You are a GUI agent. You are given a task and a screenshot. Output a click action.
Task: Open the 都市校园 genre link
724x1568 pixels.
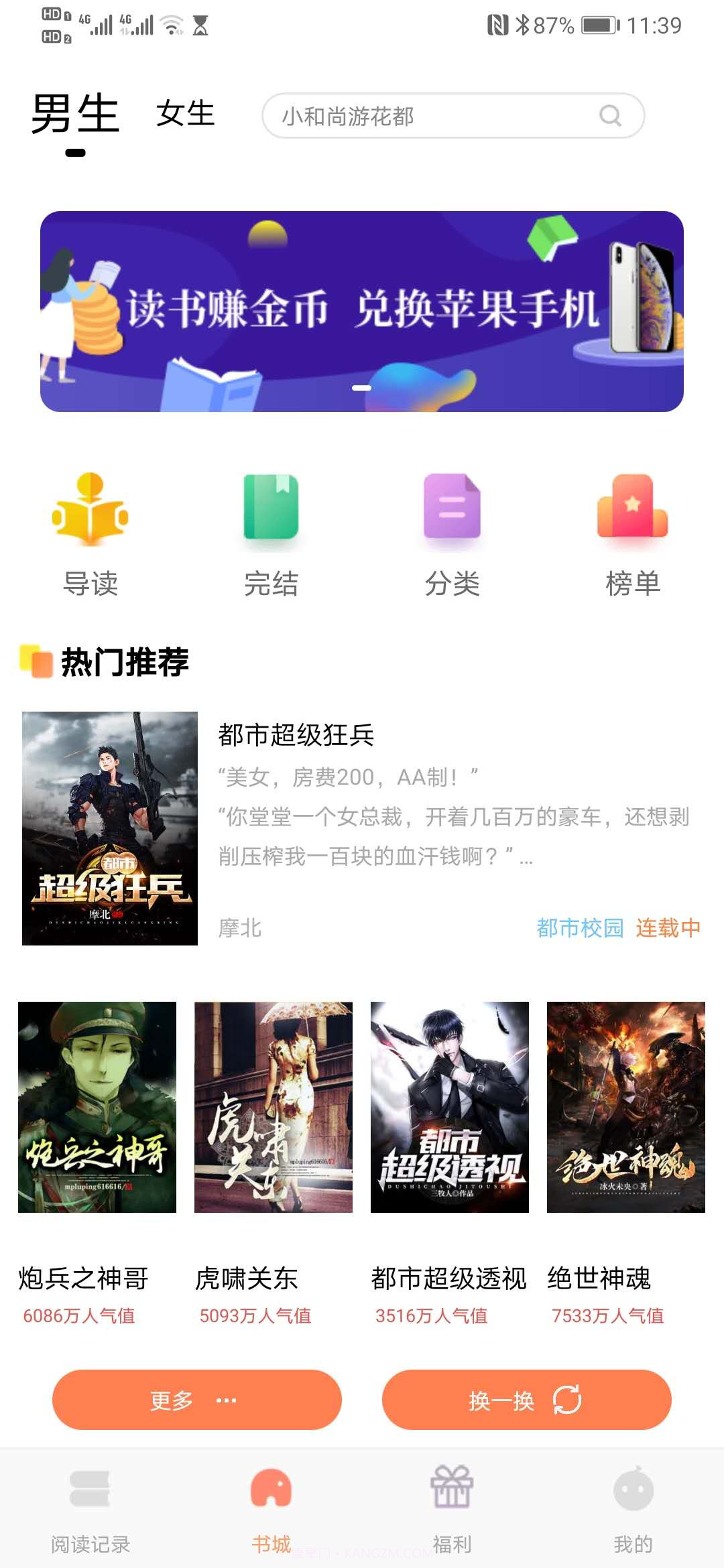[578, 928]
